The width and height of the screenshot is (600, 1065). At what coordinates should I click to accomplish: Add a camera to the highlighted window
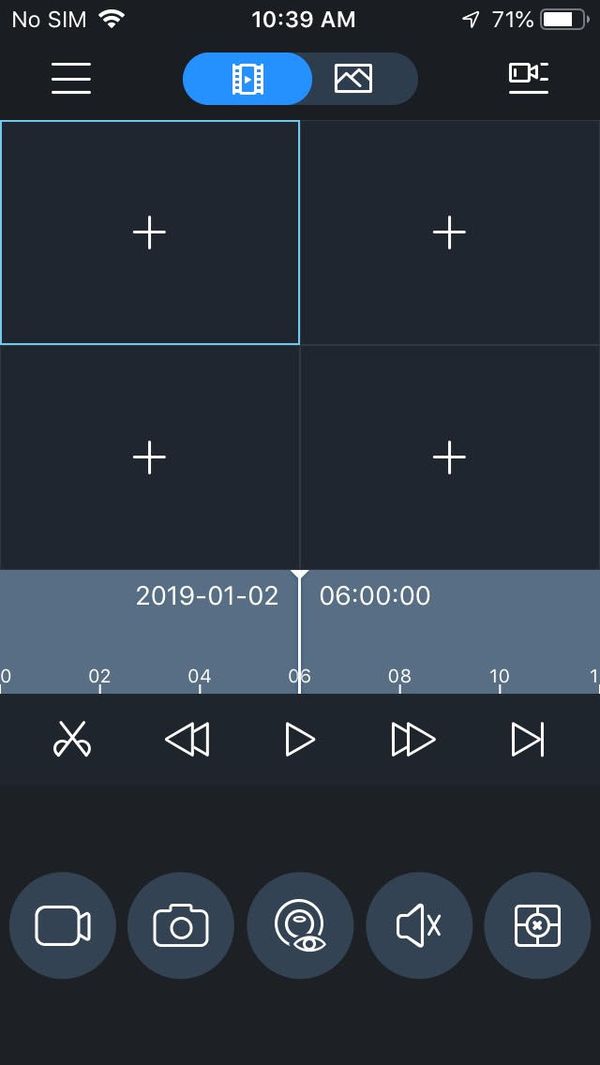(x=149, y=232)
